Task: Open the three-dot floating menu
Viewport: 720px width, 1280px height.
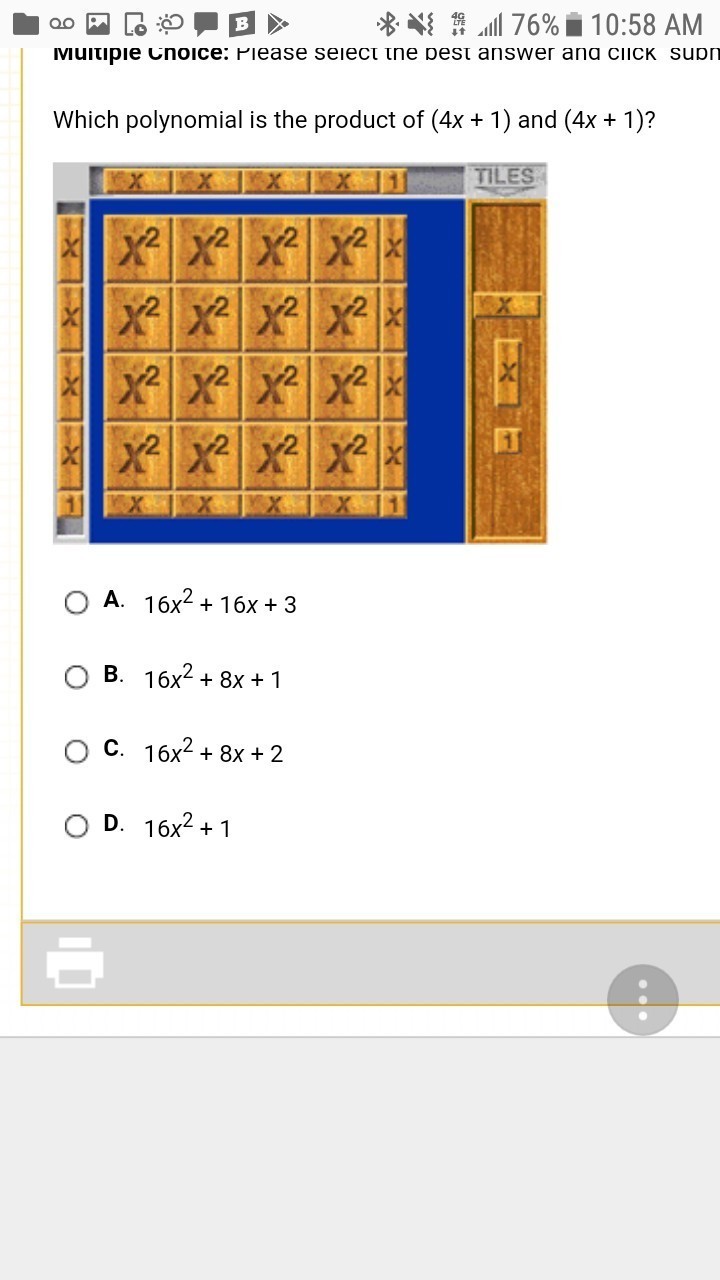Action: point(642,999)
